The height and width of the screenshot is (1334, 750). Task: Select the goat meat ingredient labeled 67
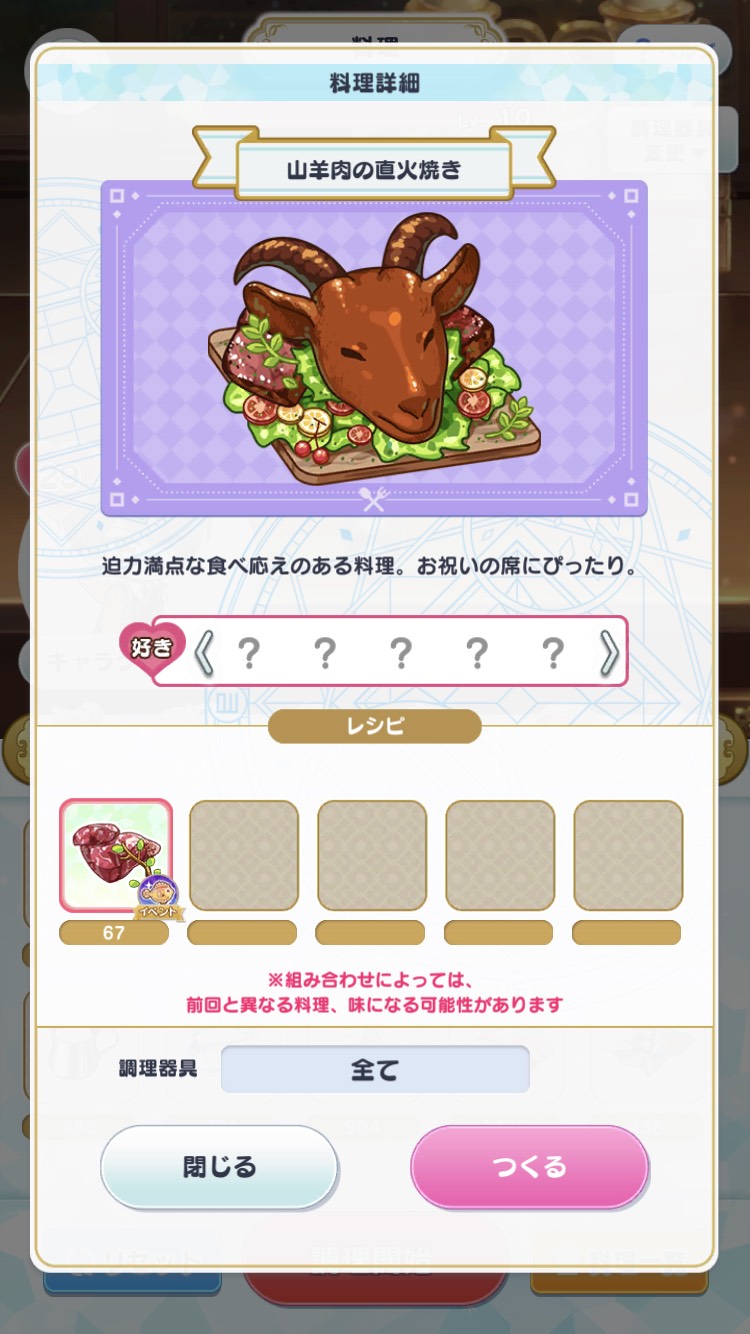coord(116,856)
